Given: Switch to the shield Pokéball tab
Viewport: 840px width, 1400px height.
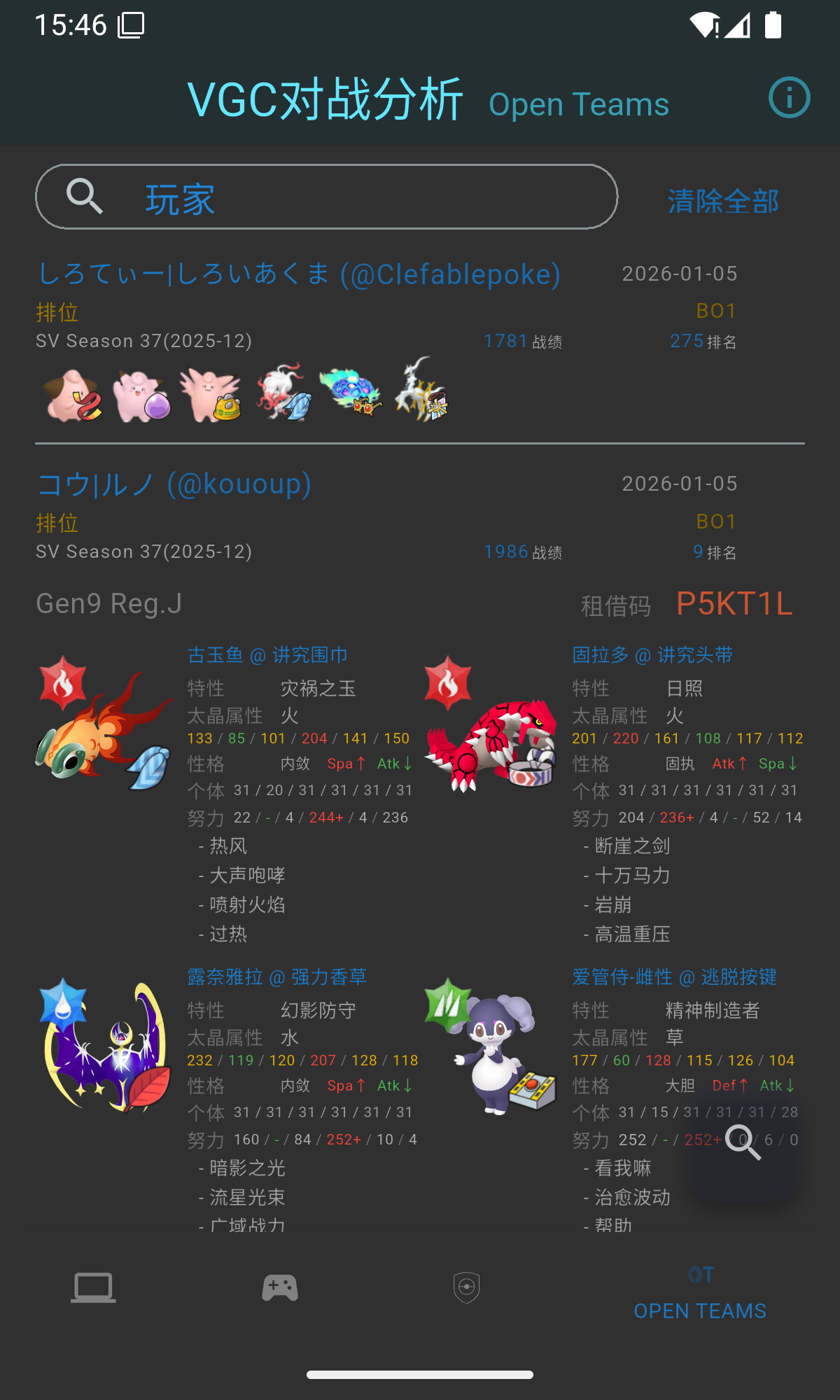Looking at the screenshot, I should click(467, 1288).
